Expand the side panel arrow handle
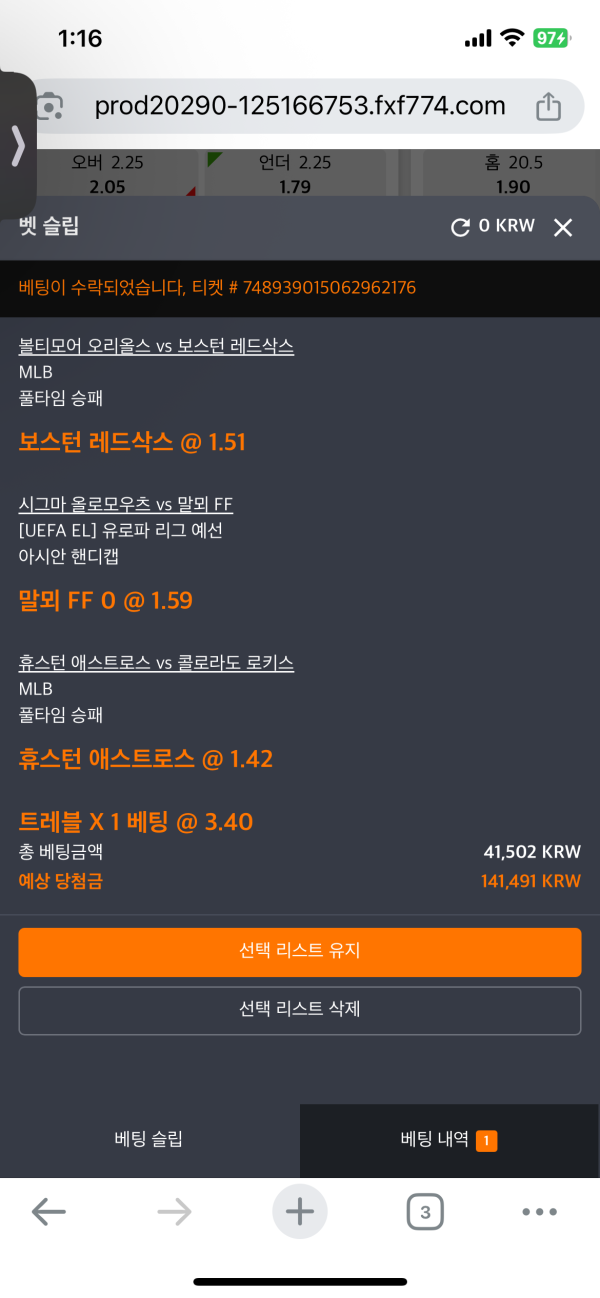Image resolution: width=600 pixels, height=1298 pixels. click(x=17, y=146)
